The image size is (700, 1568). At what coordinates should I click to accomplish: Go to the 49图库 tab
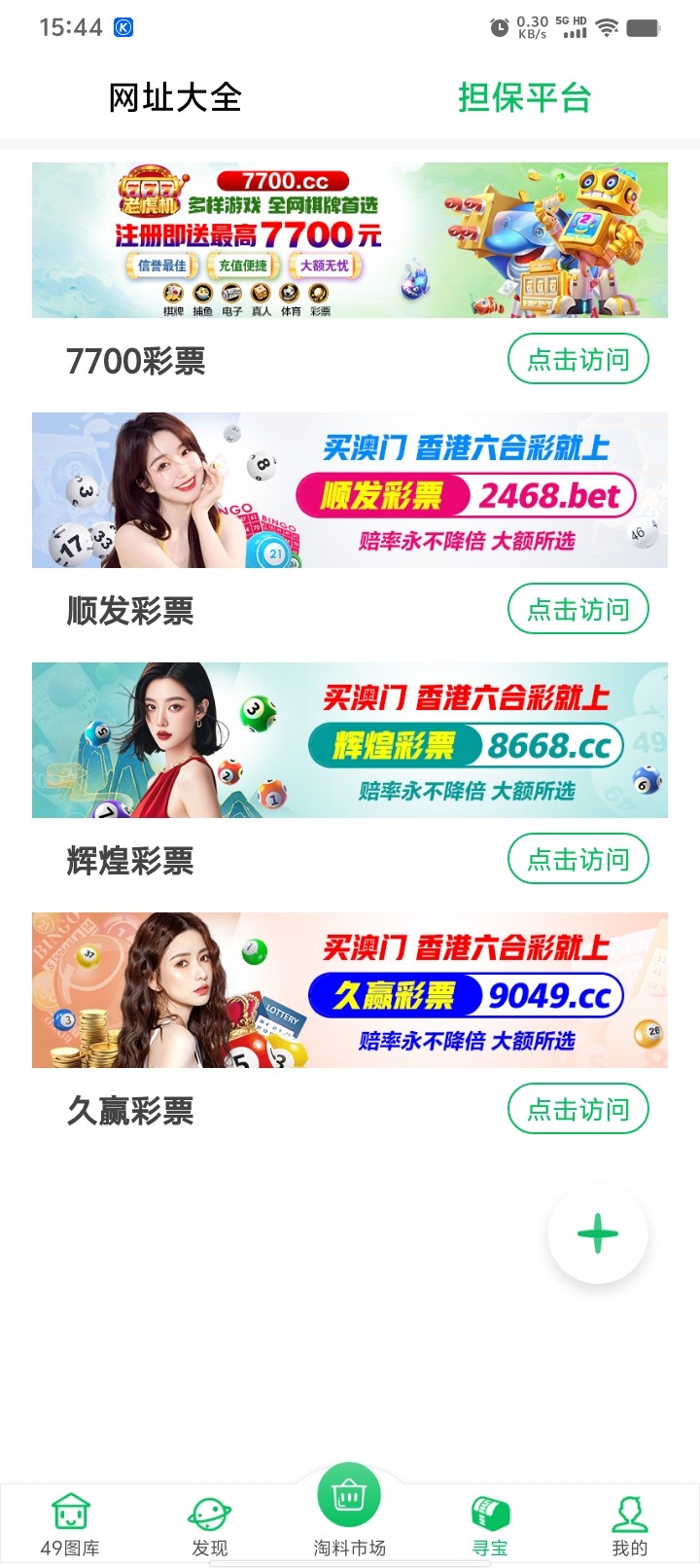click(x=70, y=1524)
